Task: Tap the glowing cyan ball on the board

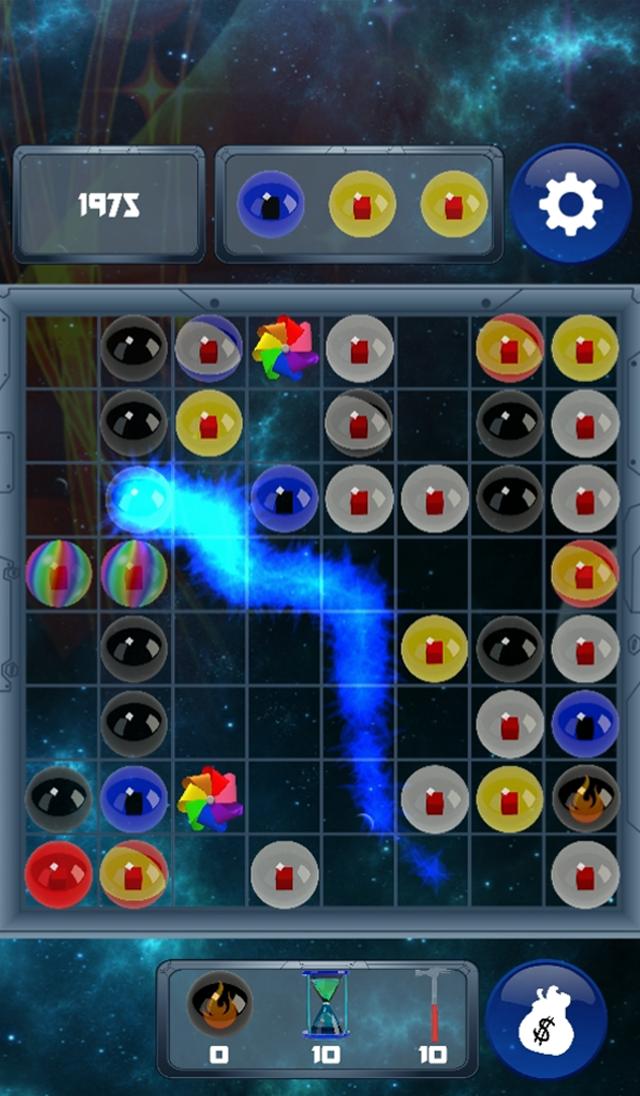Action: pyautogui.click(x=139, y=498)
